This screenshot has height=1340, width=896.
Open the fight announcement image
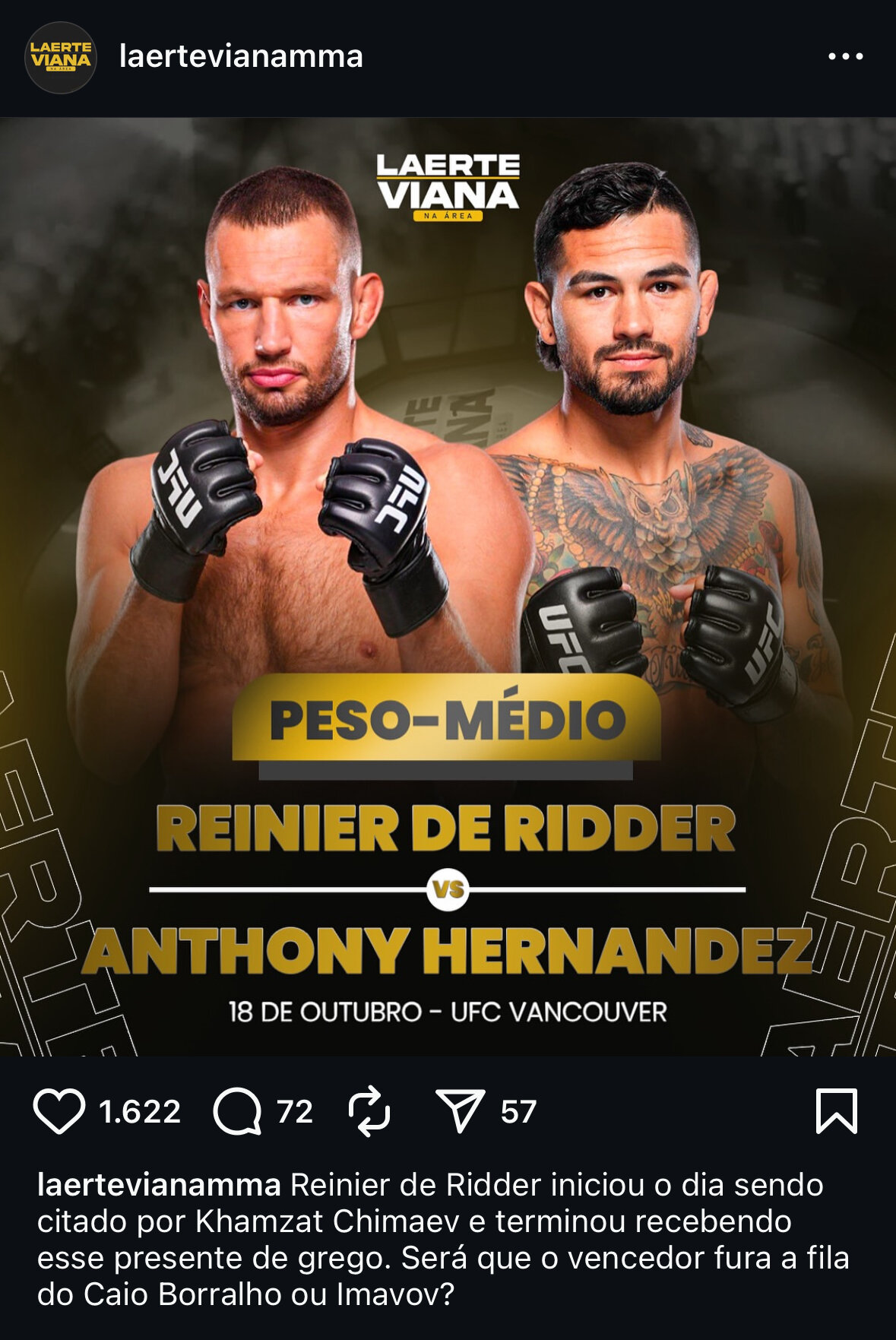448,585
